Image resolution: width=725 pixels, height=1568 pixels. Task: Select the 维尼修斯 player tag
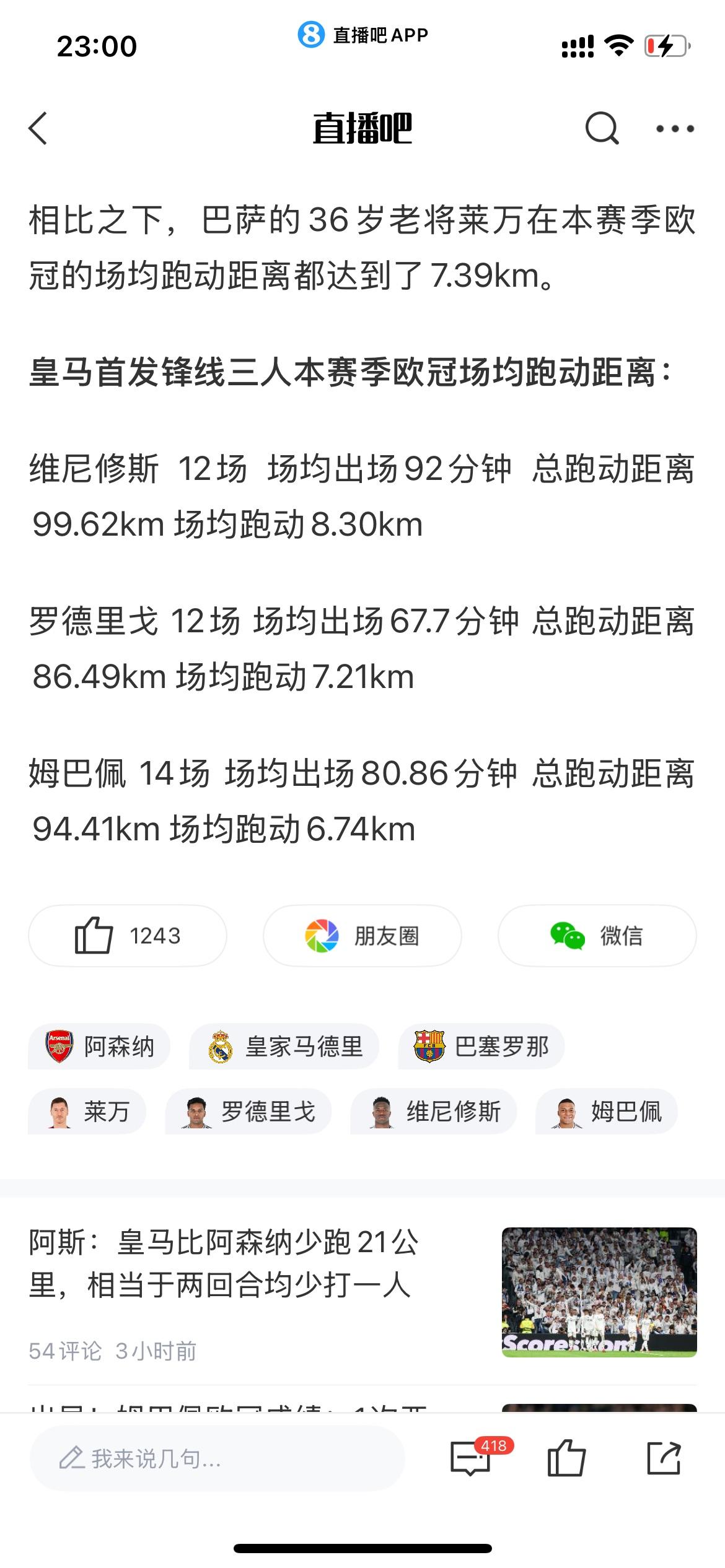(x=434, y=1112)
